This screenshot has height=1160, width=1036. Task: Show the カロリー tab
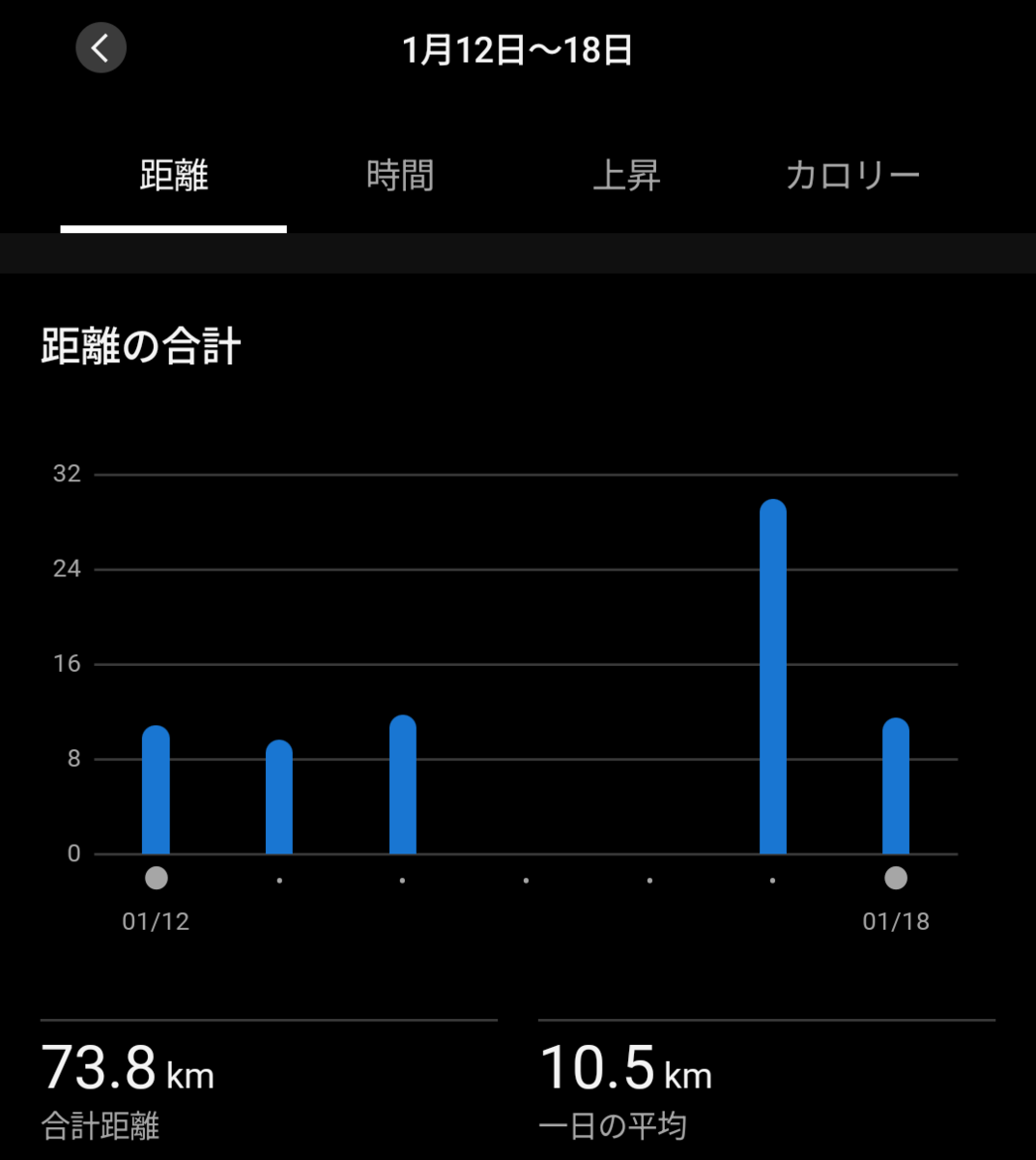tap(852, 176)
